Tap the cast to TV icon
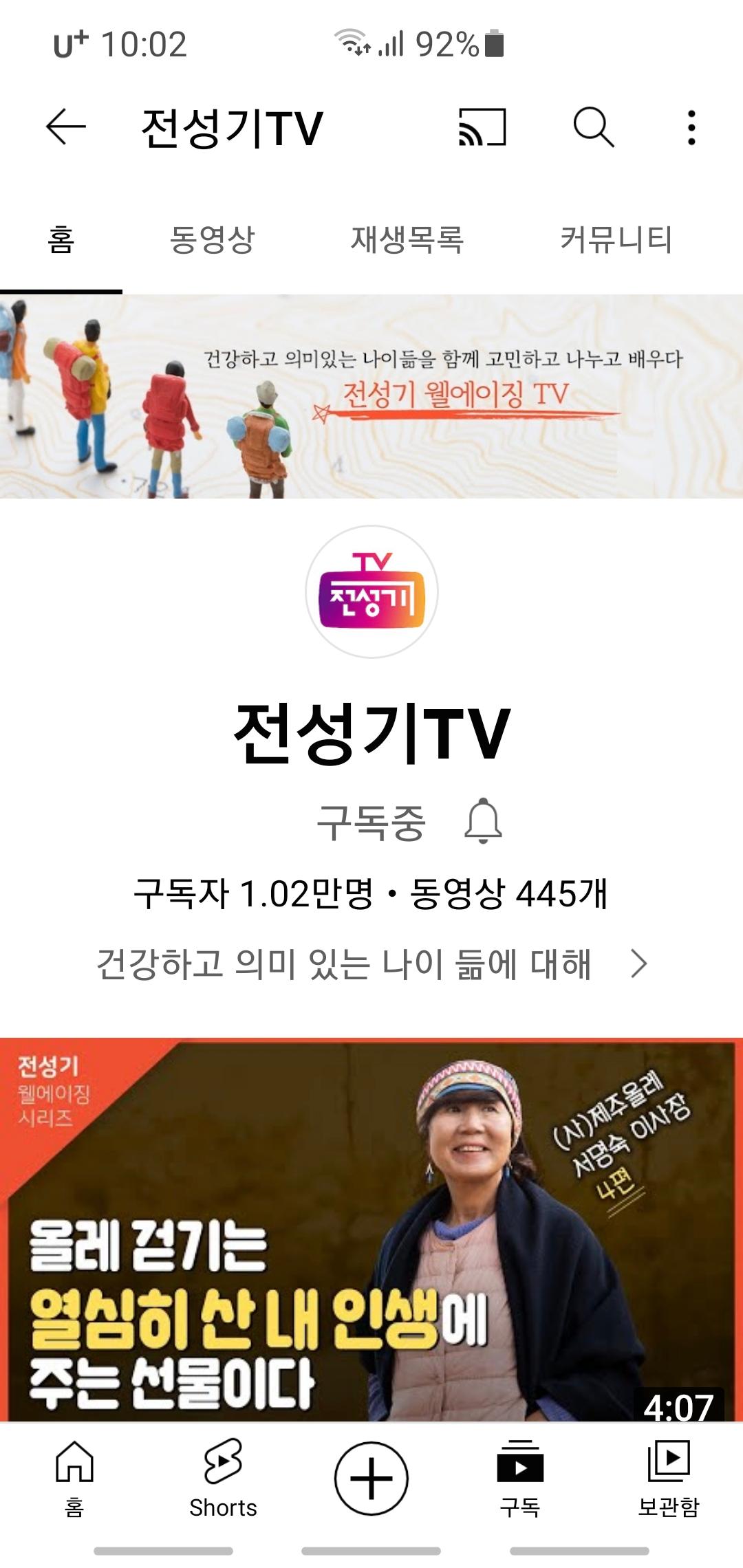 click(482, 127)
